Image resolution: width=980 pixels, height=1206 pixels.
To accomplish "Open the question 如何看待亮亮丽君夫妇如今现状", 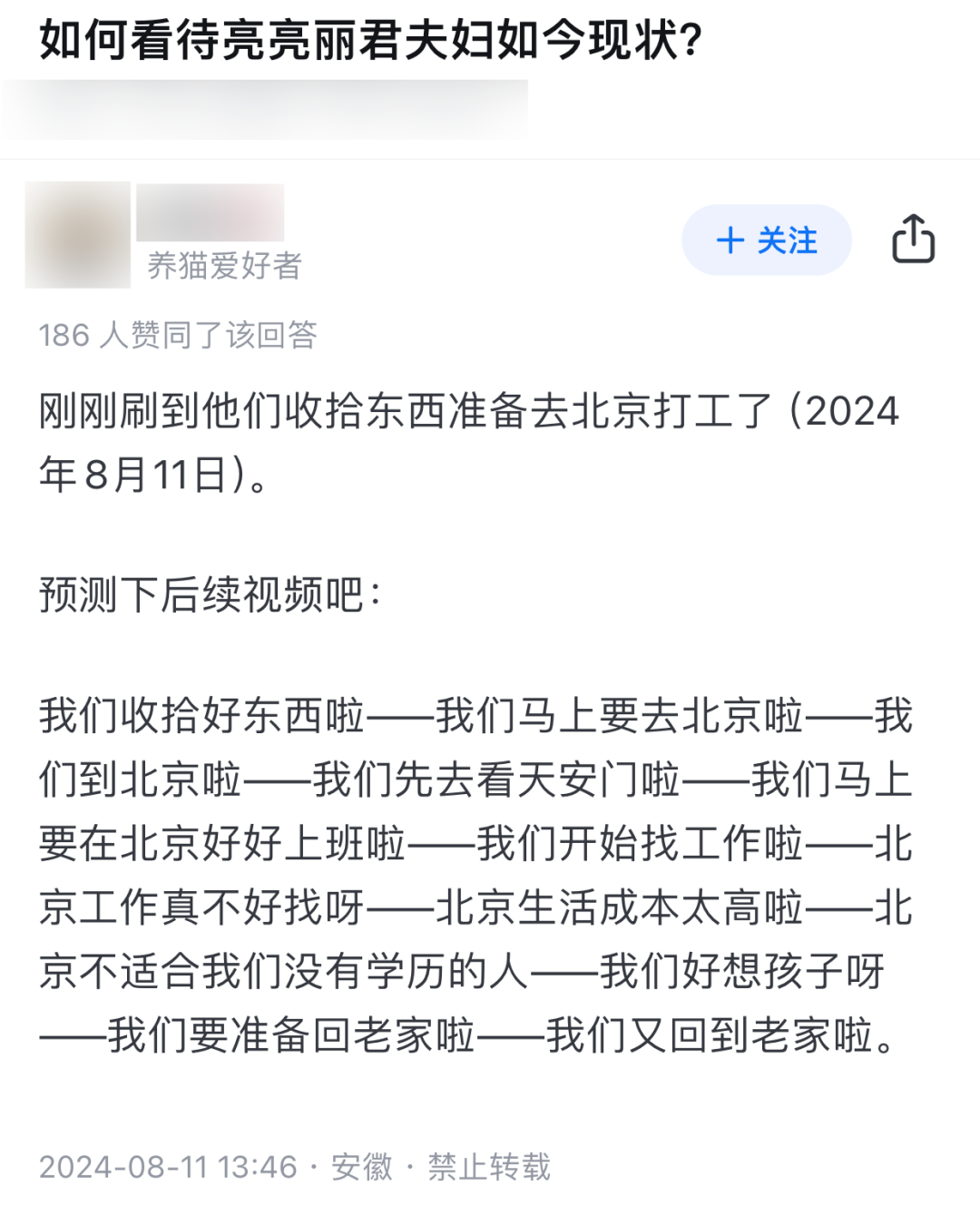I will [372, 41].
